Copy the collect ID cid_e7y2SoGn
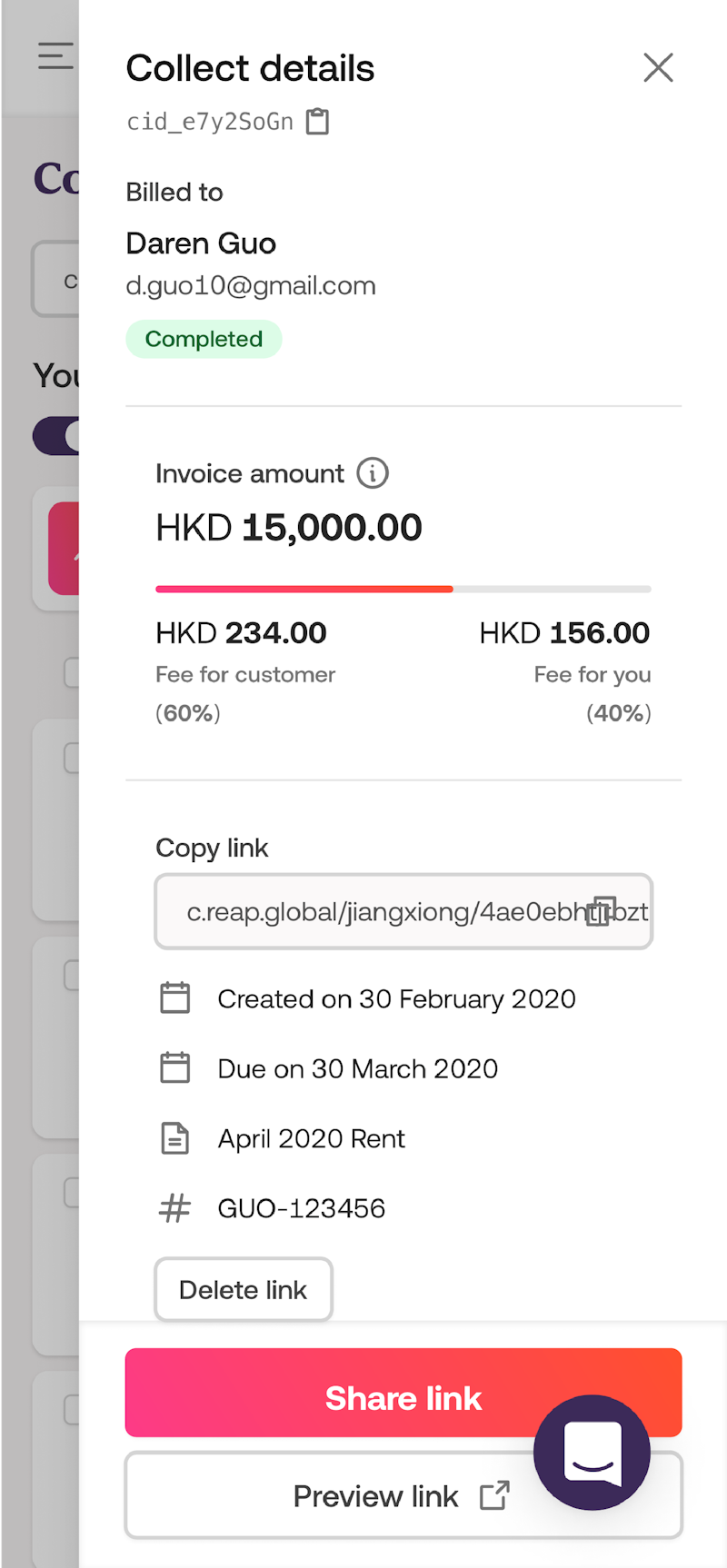The image size is (727, 1568). (317, 121)
